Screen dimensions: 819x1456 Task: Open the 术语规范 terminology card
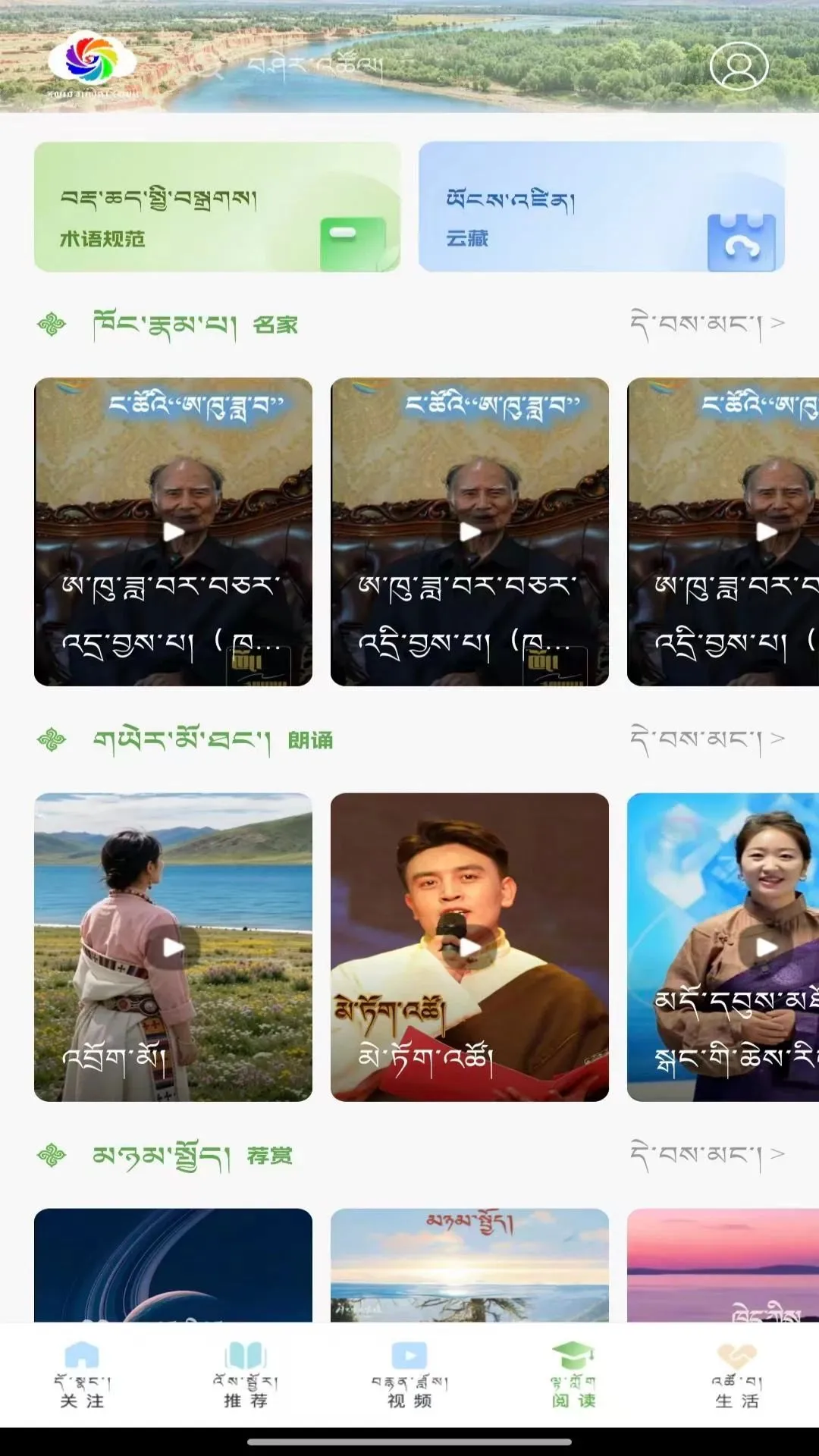tap(217, 207)
